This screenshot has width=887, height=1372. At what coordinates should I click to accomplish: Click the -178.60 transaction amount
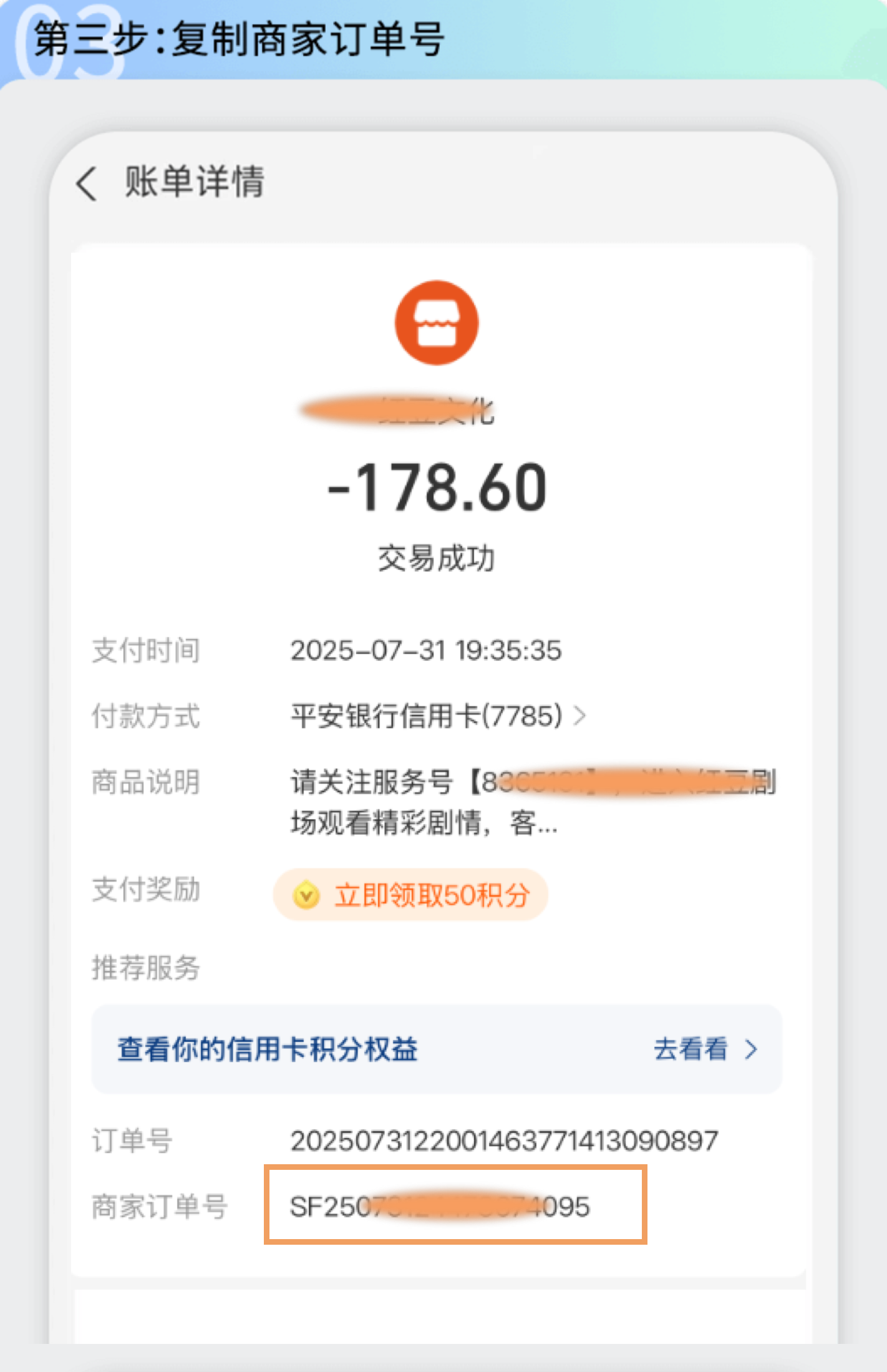point(437,491)
